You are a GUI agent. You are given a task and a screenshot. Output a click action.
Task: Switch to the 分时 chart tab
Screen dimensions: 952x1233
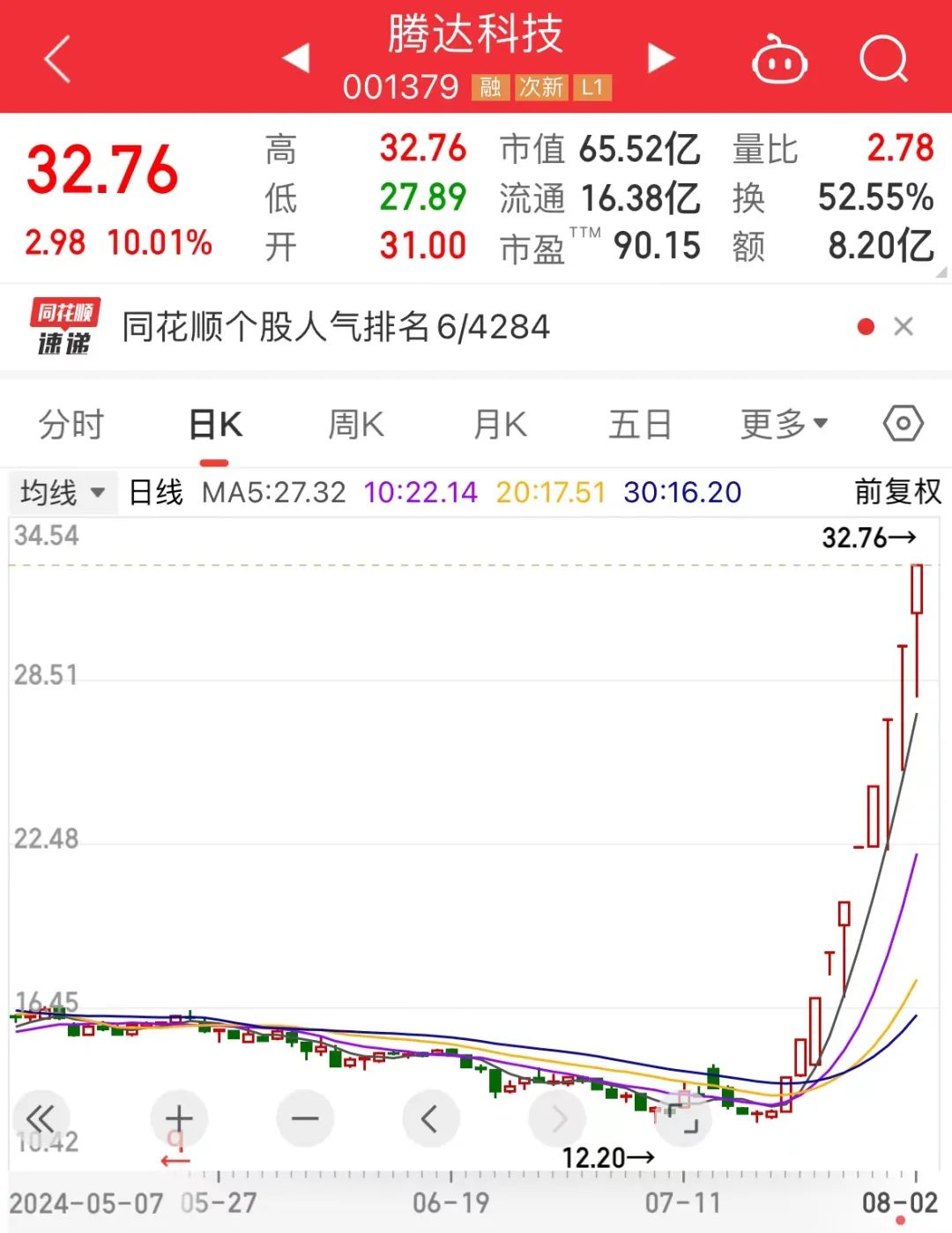tap(71, 425)
